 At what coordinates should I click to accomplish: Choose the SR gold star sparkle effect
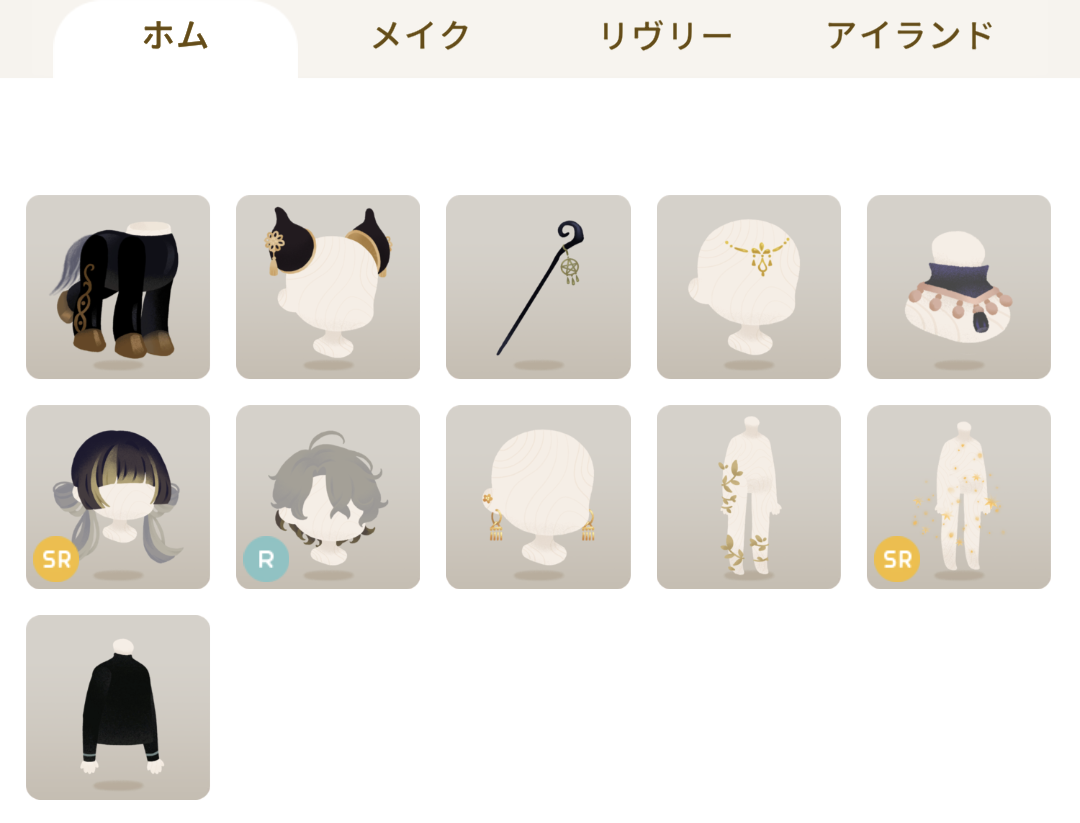click(x=959, y=497)
